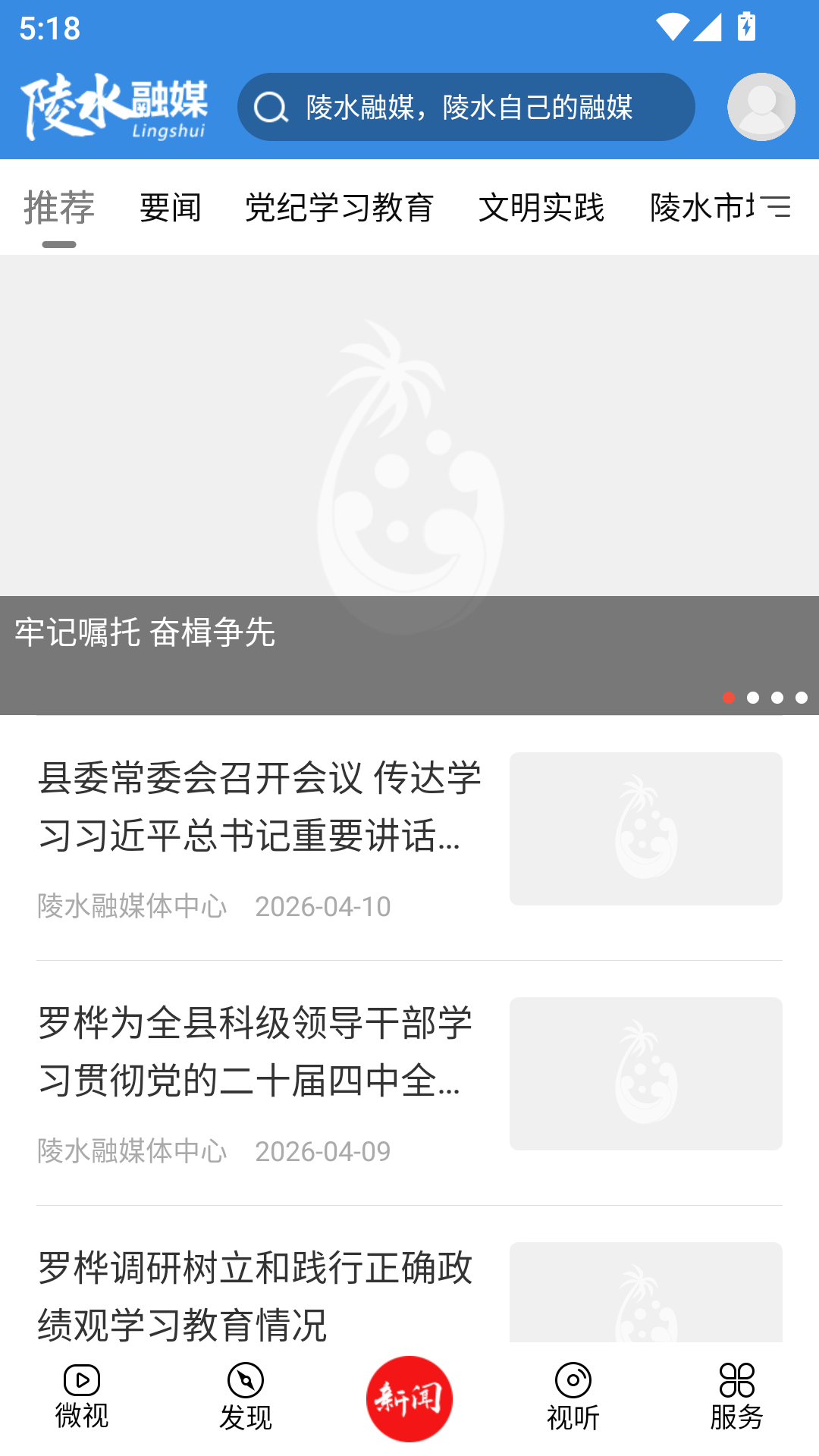Open the article 罗桦调研树立和践行正确政绩观
The height and width of the screenshot is (1456, 819).
(x=259, y=1295)
